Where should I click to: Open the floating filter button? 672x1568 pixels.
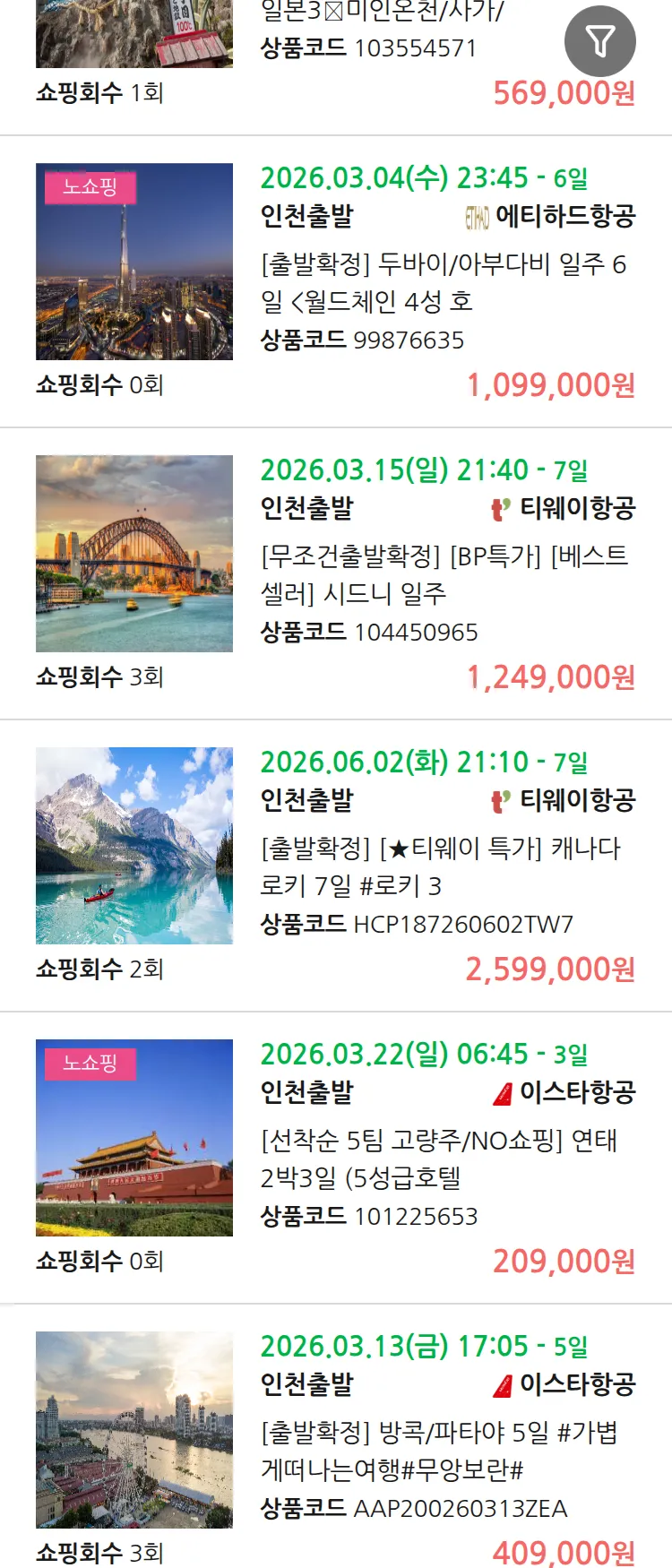click(x=599, y=41)
